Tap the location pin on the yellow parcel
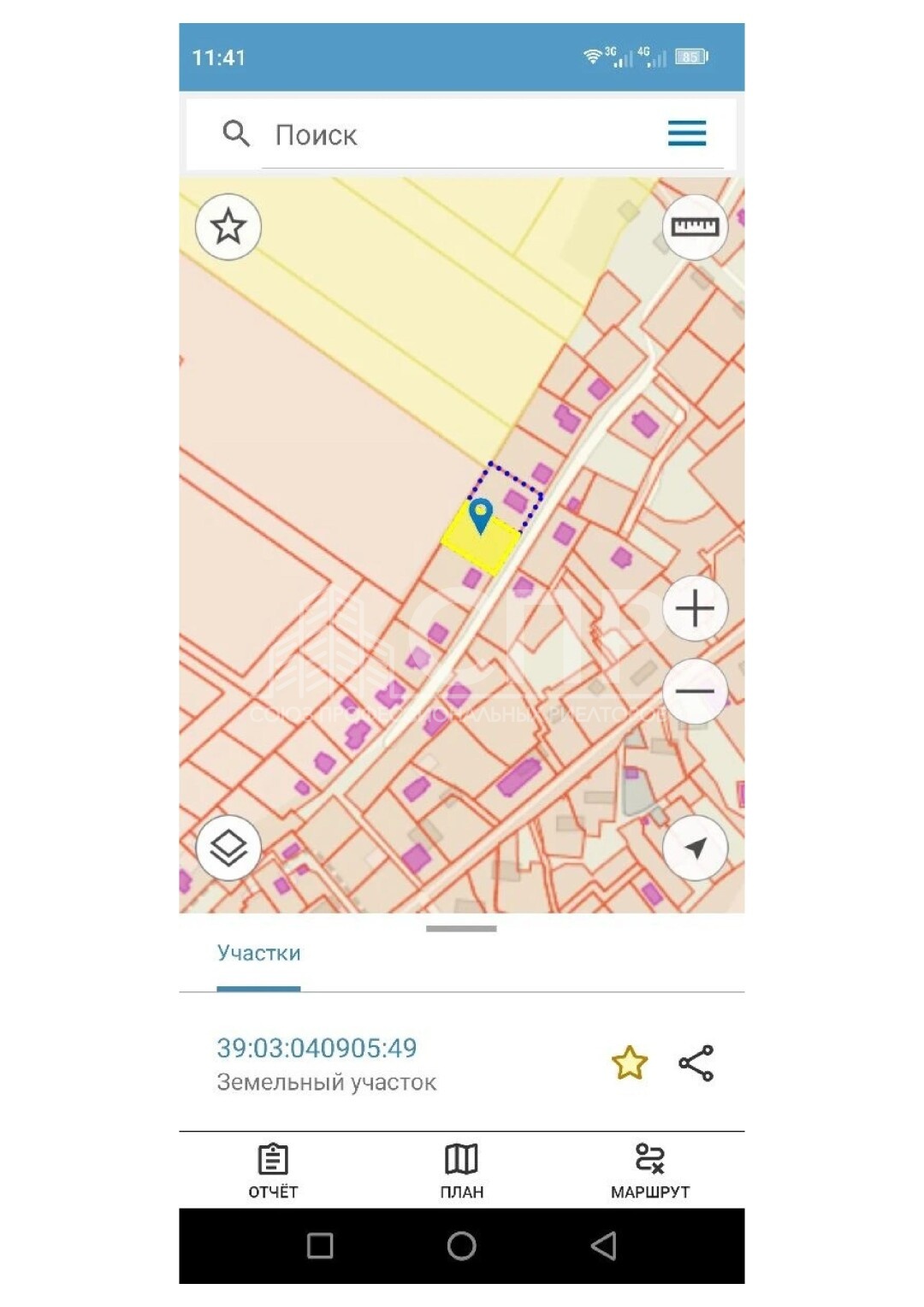 (x=481, y=515)
